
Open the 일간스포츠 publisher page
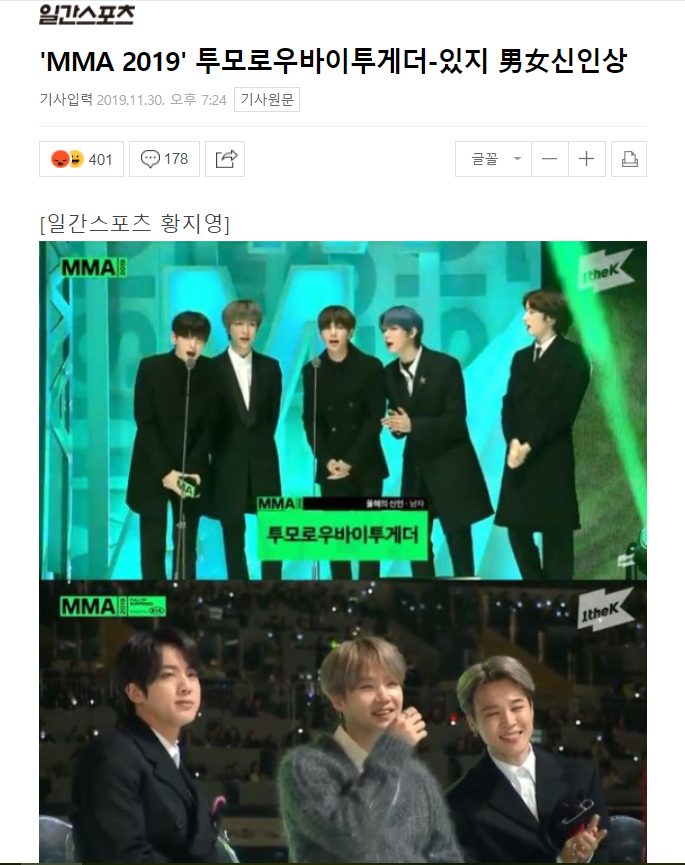86,14
